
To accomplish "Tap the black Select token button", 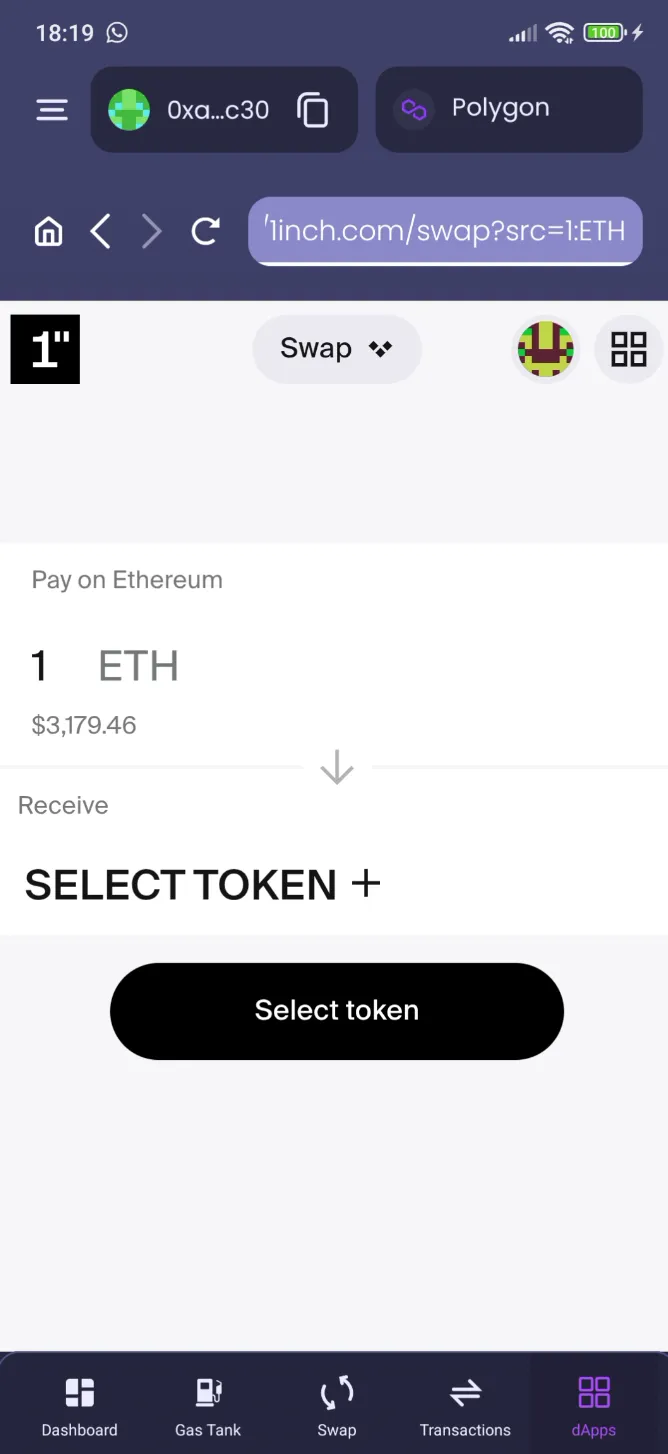I will pos(337,1011).
